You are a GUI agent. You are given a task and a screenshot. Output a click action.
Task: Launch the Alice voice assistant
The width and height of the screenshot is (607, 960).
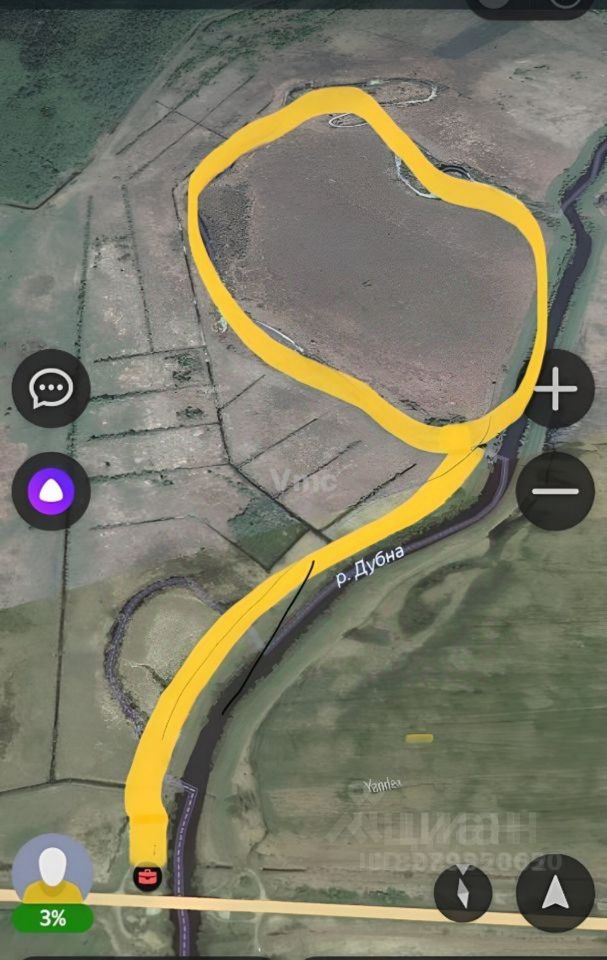51,491
